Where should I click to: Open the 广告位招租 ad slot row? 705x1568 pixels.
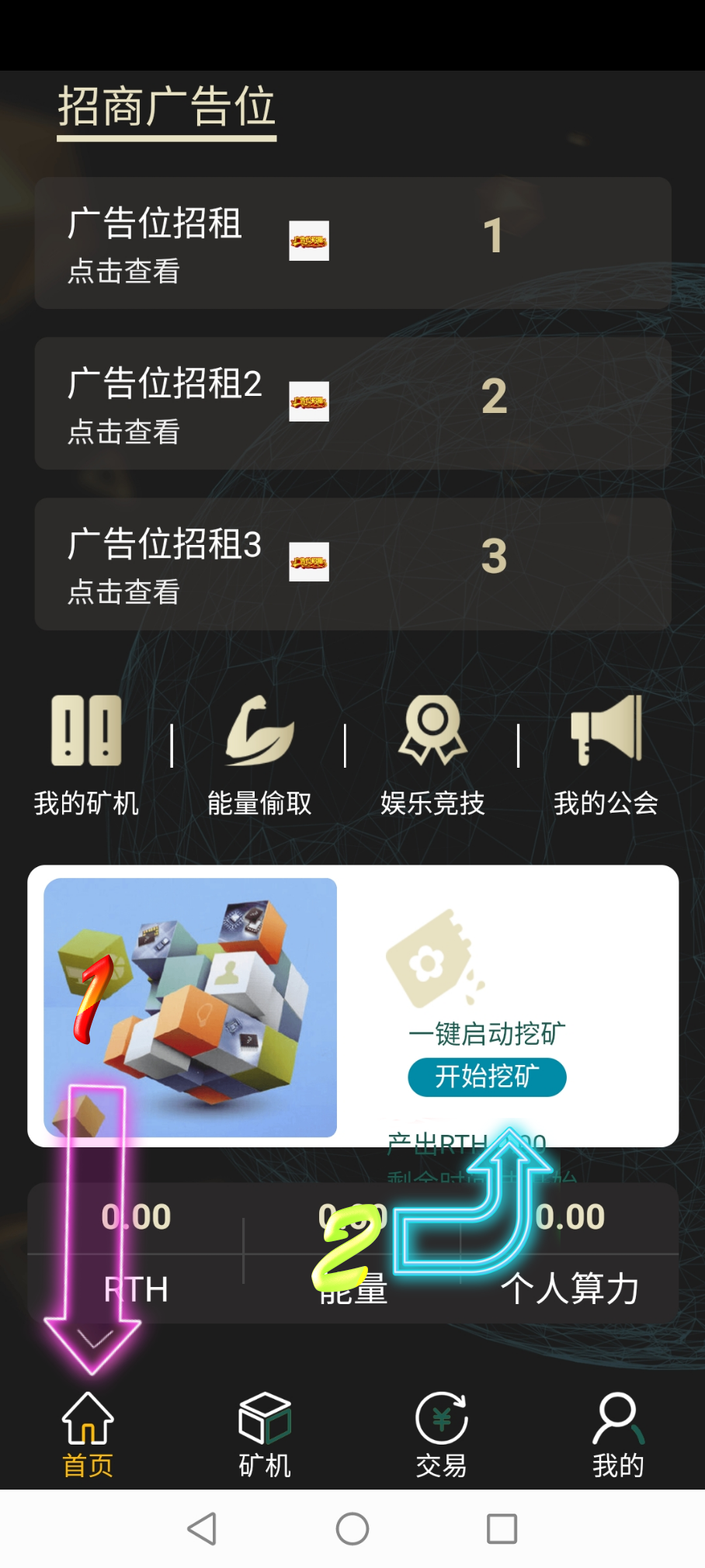coord(352,243)
